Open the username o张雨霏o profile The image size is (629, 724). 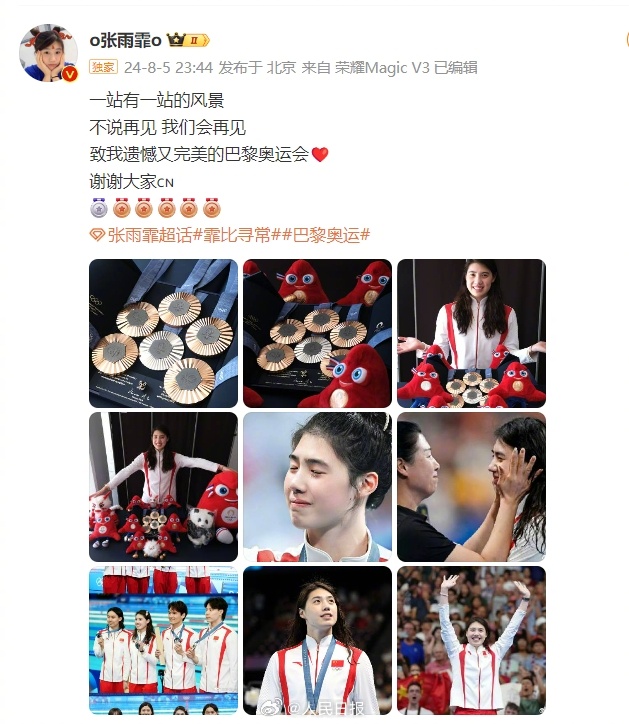(x=127, y=40)
